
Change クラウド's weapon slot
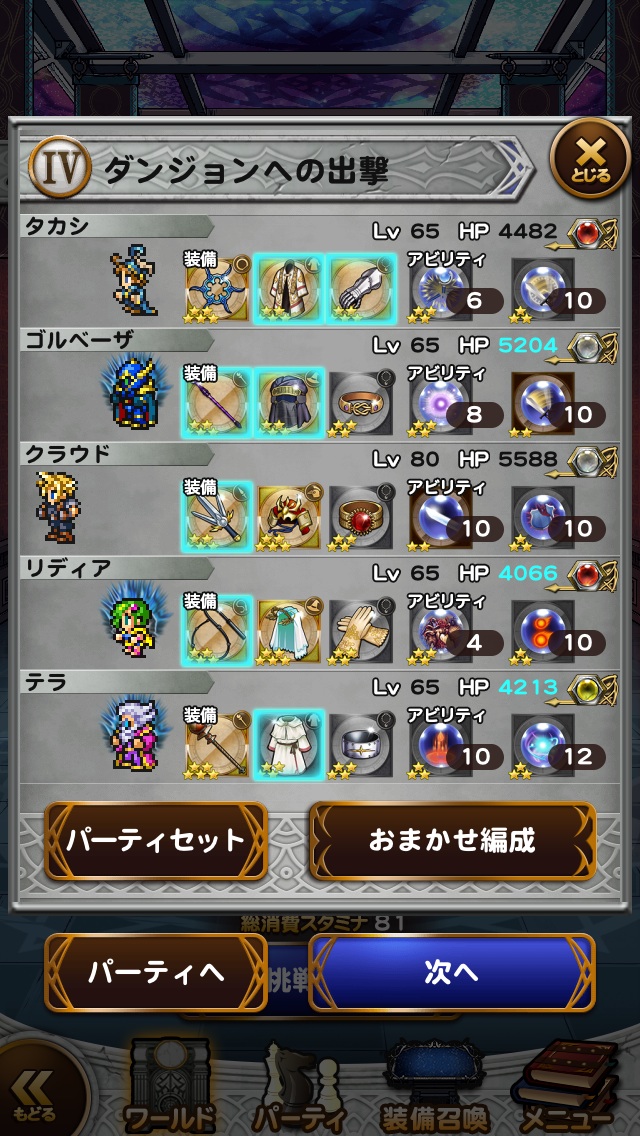tap(217, 514)
